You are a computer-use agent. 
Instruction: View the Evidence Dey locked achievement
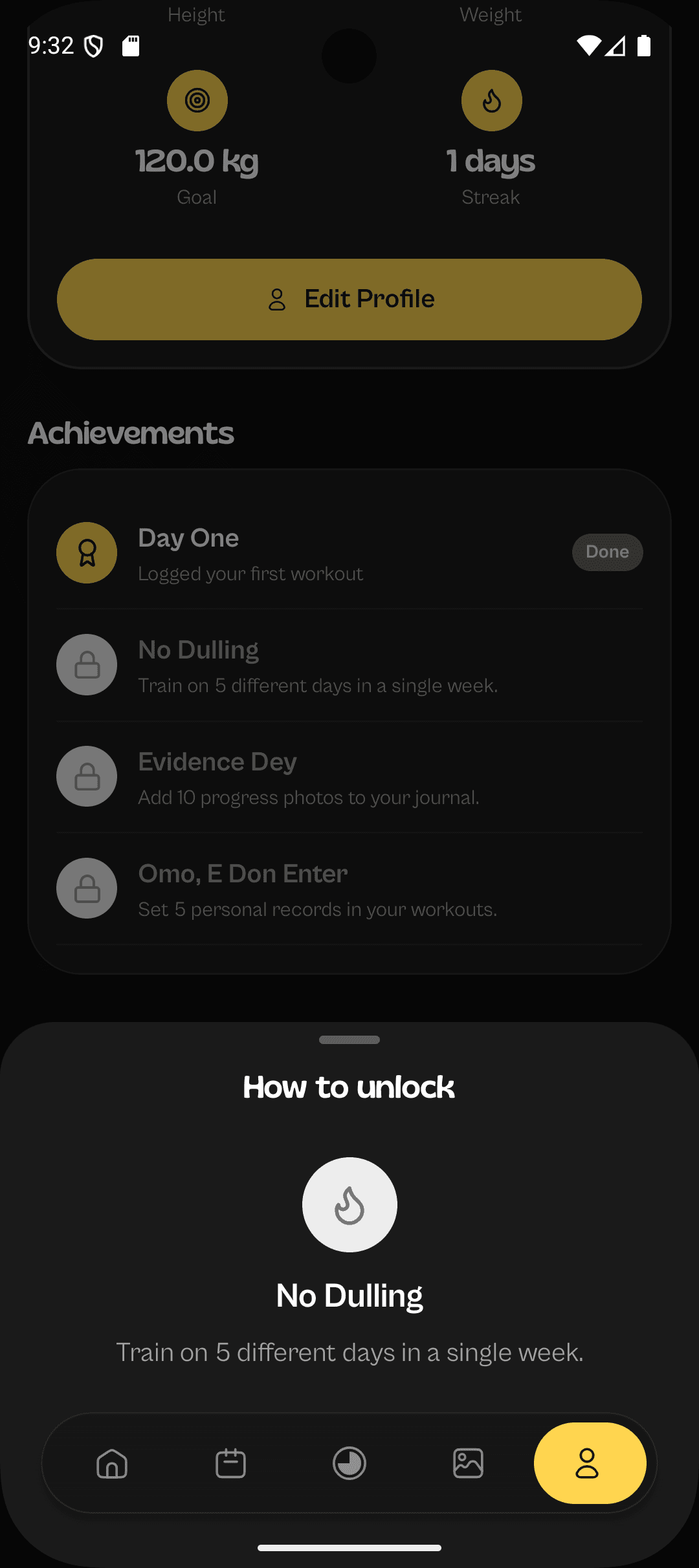(x=349, y=777)
